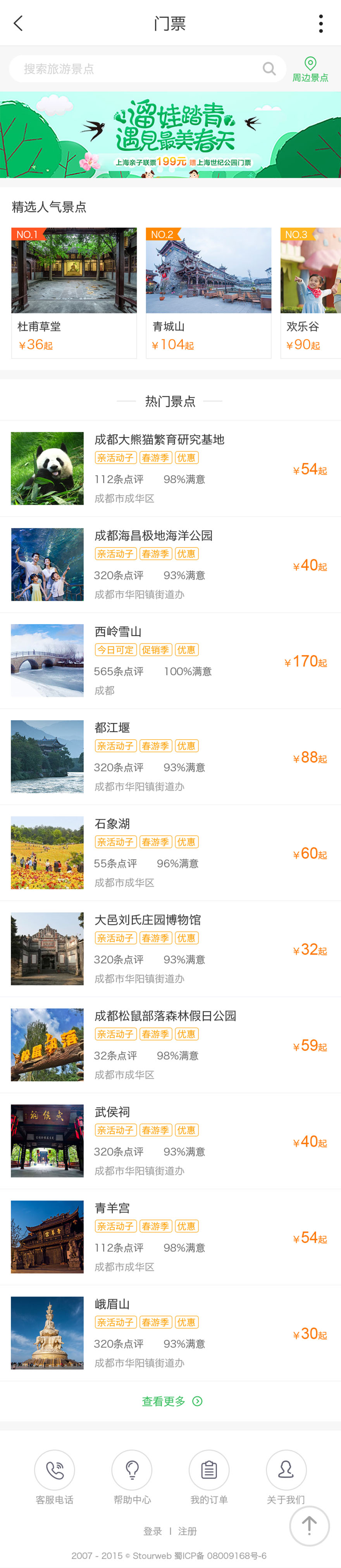Viewport: 341px width, 1568px height.
Task: View the 石象湖 listing
Action: click(170, 852)
